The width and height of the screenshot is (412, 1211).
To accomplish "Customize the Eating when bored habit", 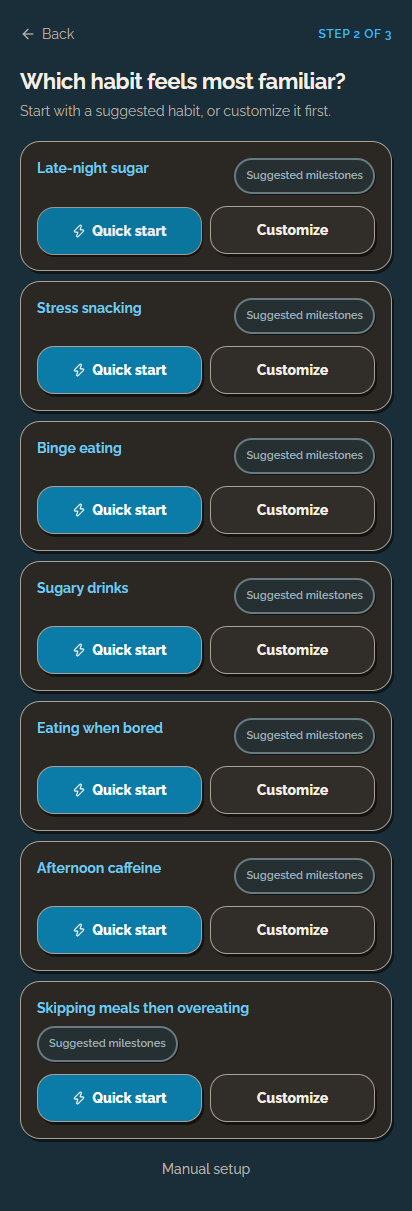I will [292, 790].
